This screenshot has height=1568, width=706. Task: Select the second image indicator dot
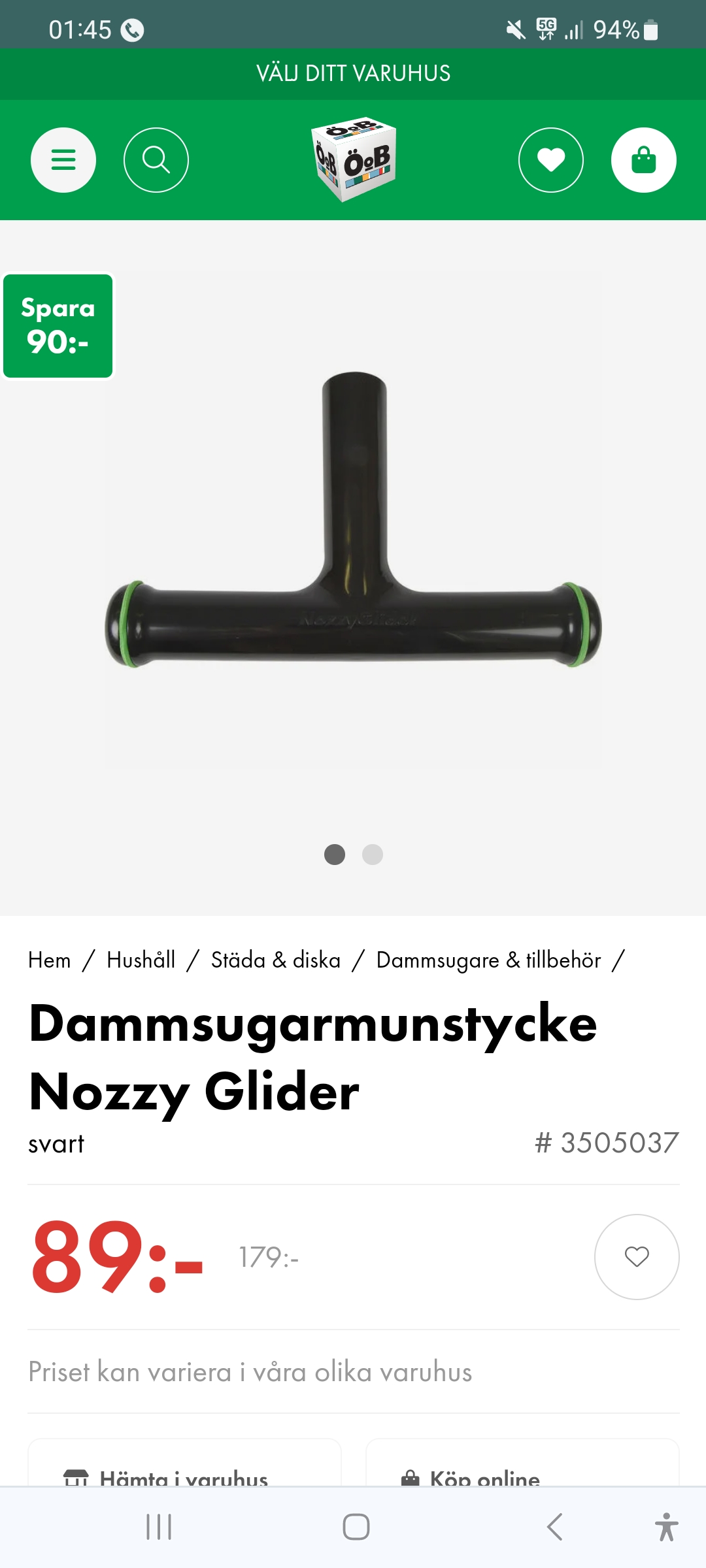pos(373,855)
